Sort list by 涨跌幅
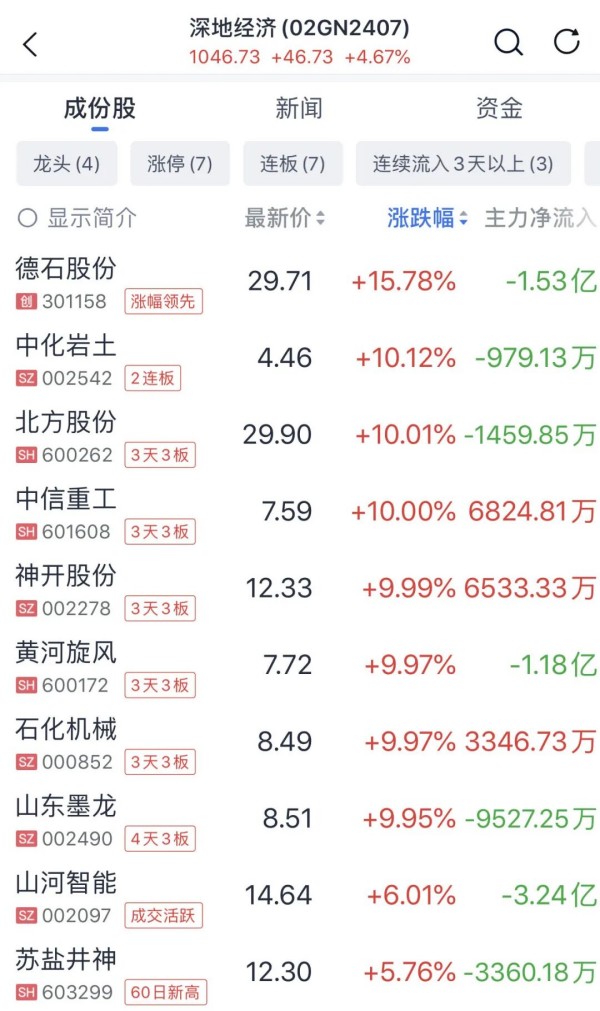The image size is (600, 1011). tap(427, 218)
